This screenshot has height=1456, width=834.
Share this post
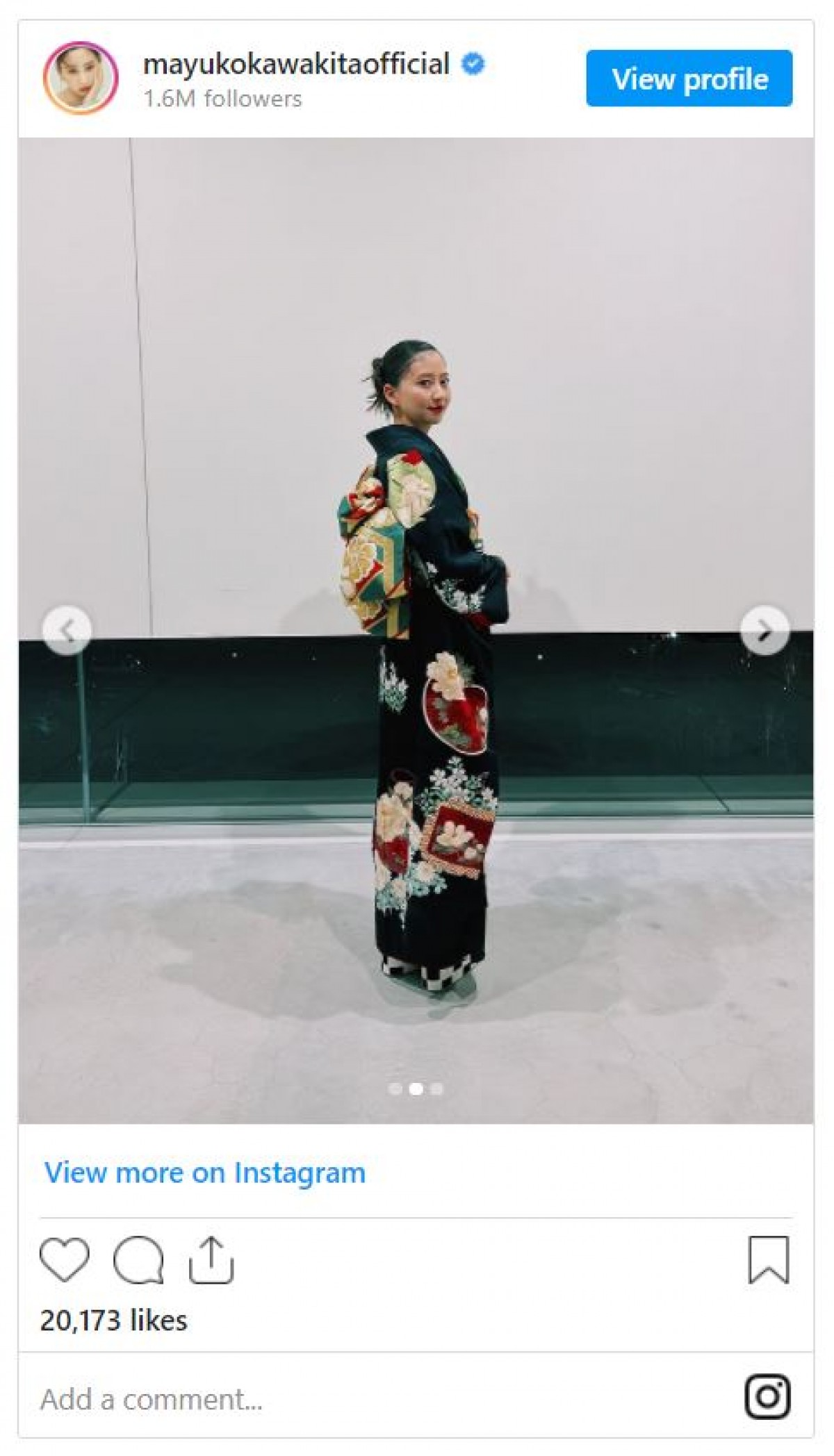(x=211, y=1259)
